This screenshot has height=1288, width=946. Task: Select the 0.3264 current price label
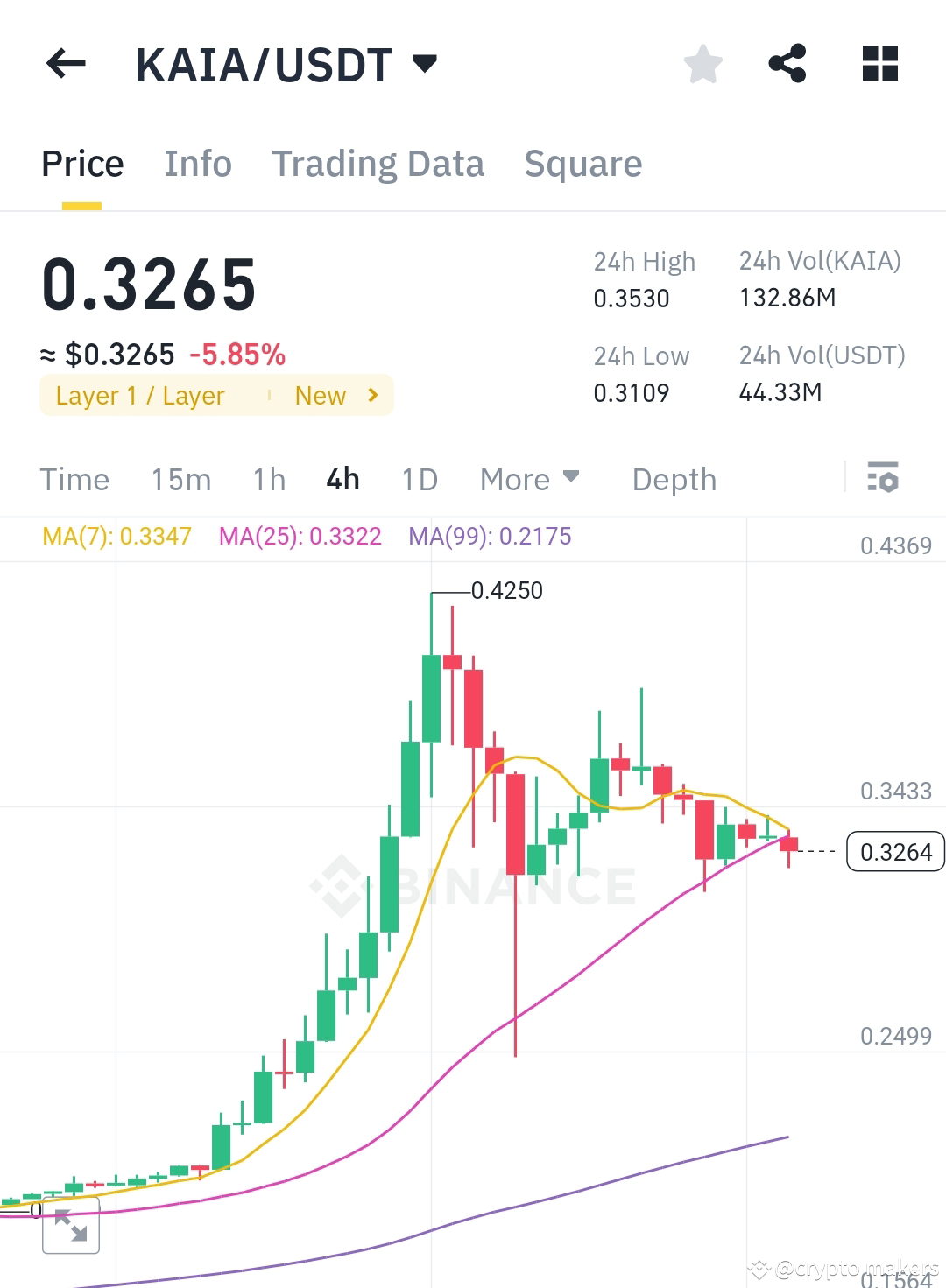tap(894, 851)
